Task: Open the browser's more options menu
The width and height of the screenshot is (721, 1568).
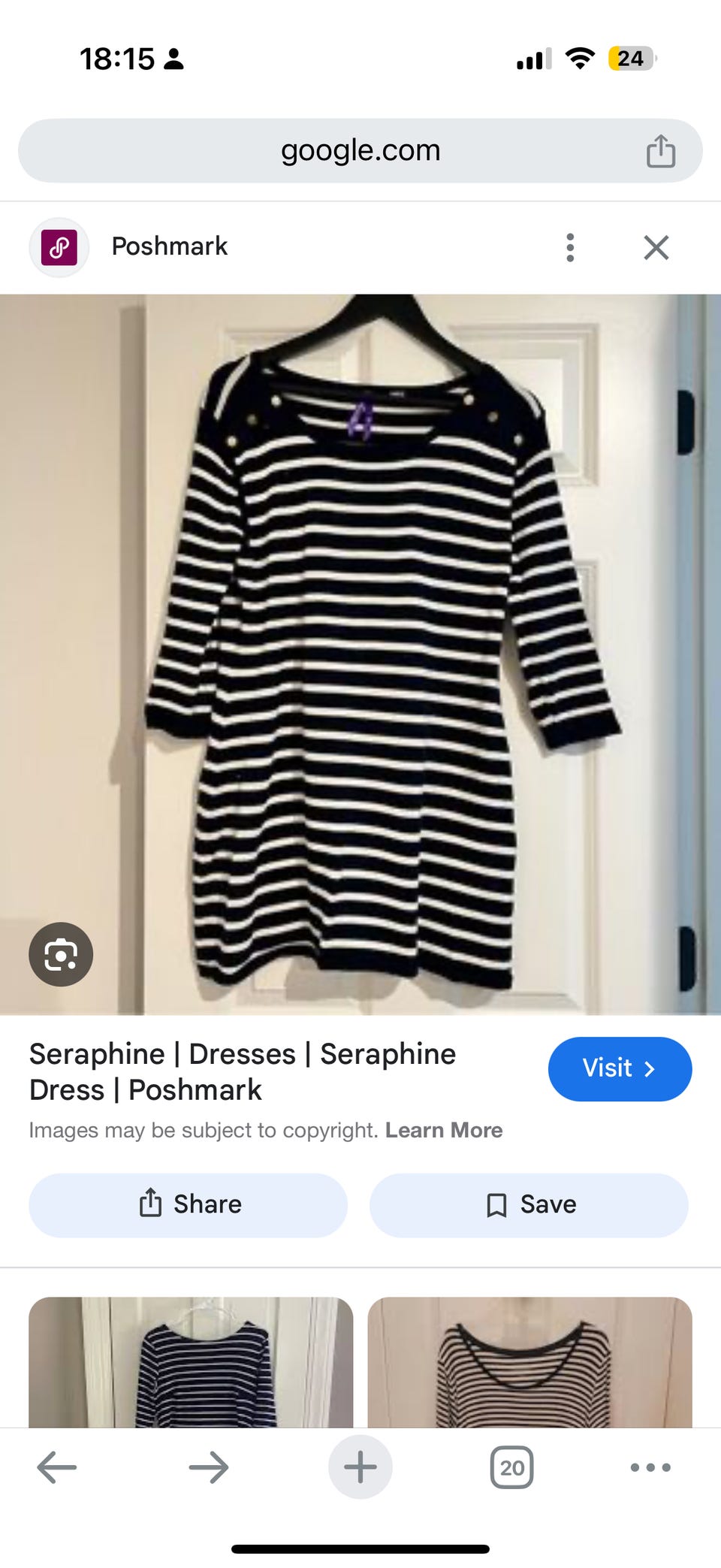Action: (650, 1467)
